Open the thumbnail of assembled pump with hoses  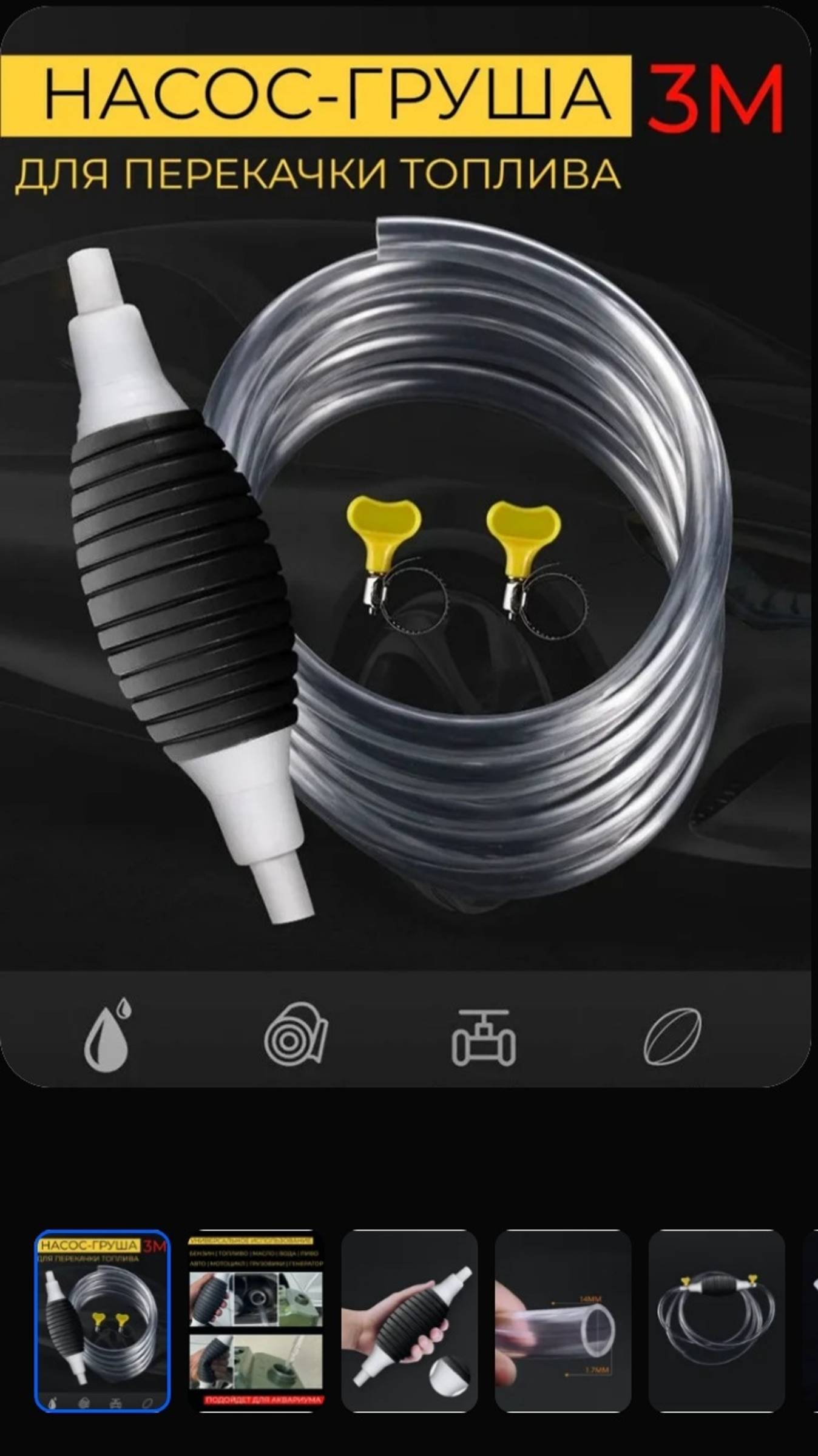(x=716, y=1321)
